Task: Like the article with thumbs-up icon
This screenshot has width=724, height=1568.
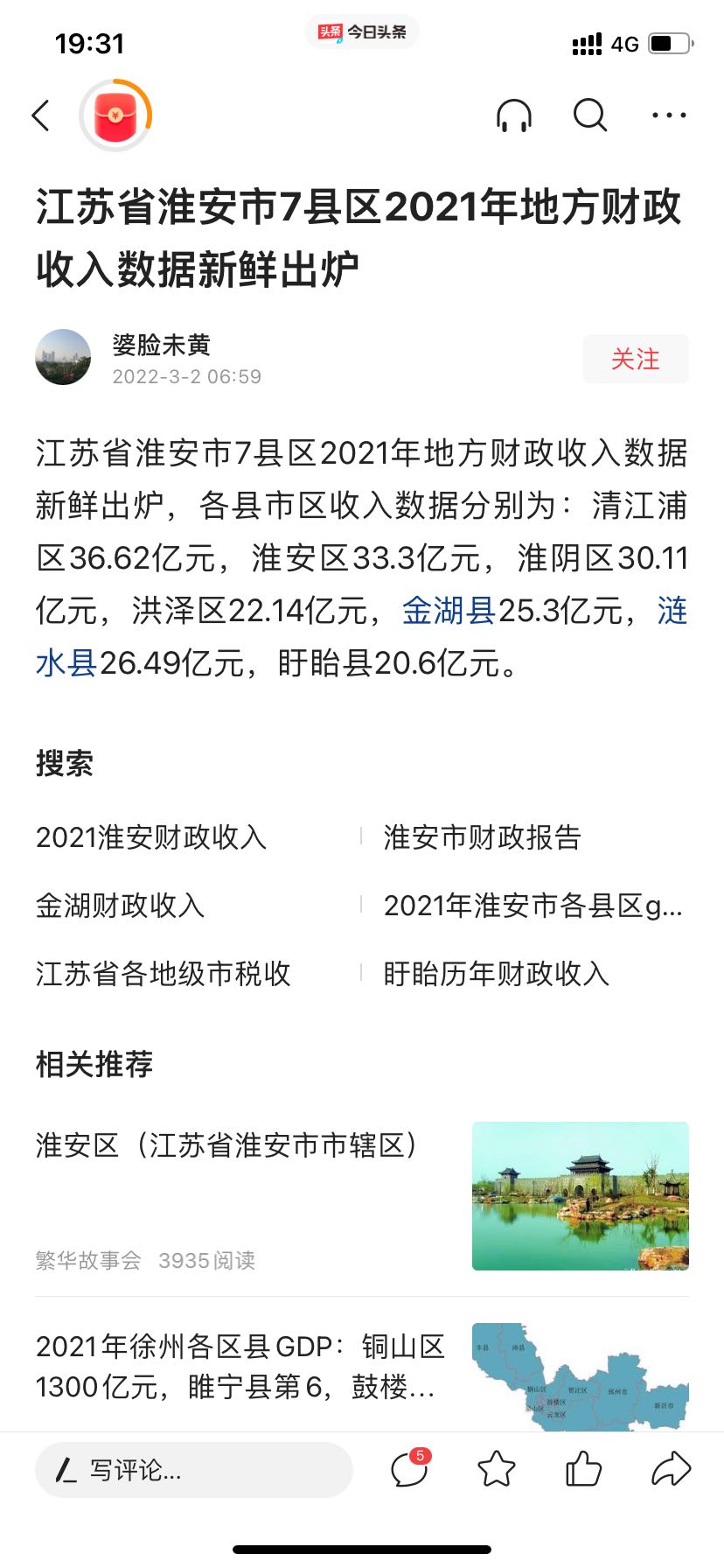Action: (583, 1469)
